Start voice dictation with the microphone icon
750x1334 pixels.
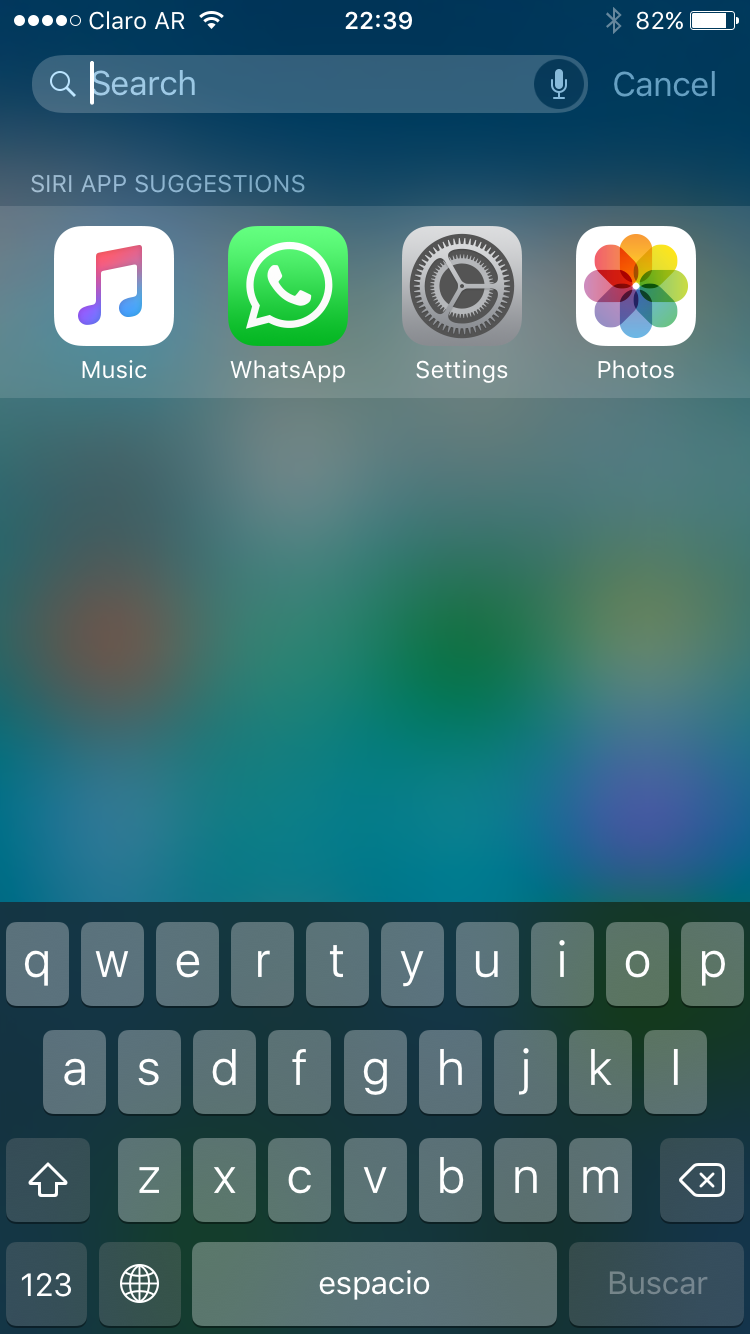click(x=559, y=84)
